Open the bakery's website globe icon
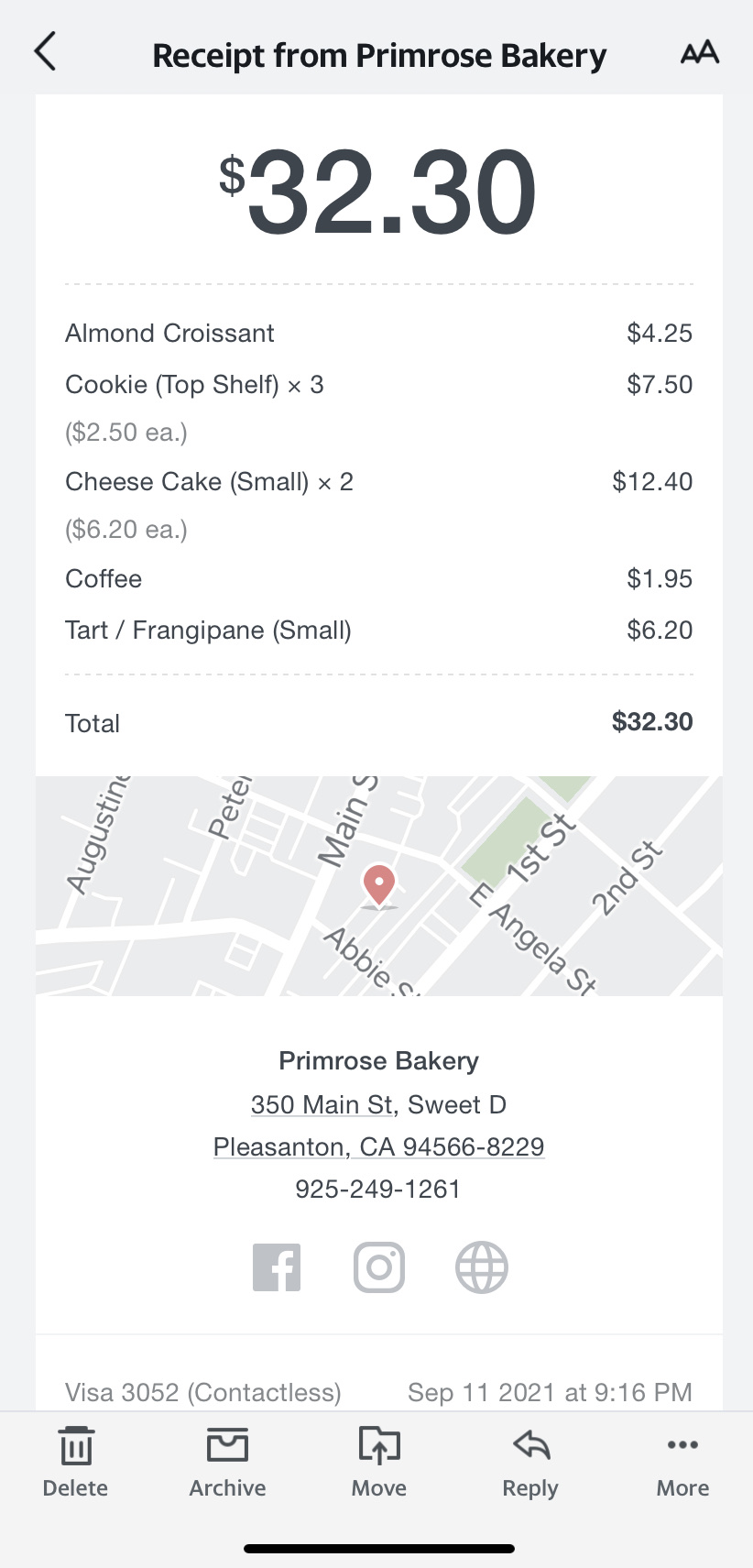The height and width of the screenshot is (1568, 753). coord(482,1267)
